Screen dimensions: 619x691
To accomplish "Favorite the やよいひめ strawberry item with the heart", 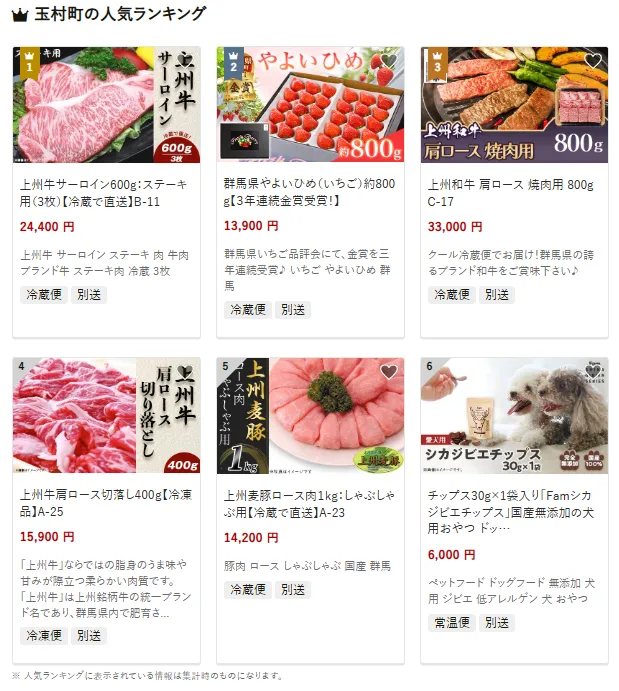I will click(389, 62).
